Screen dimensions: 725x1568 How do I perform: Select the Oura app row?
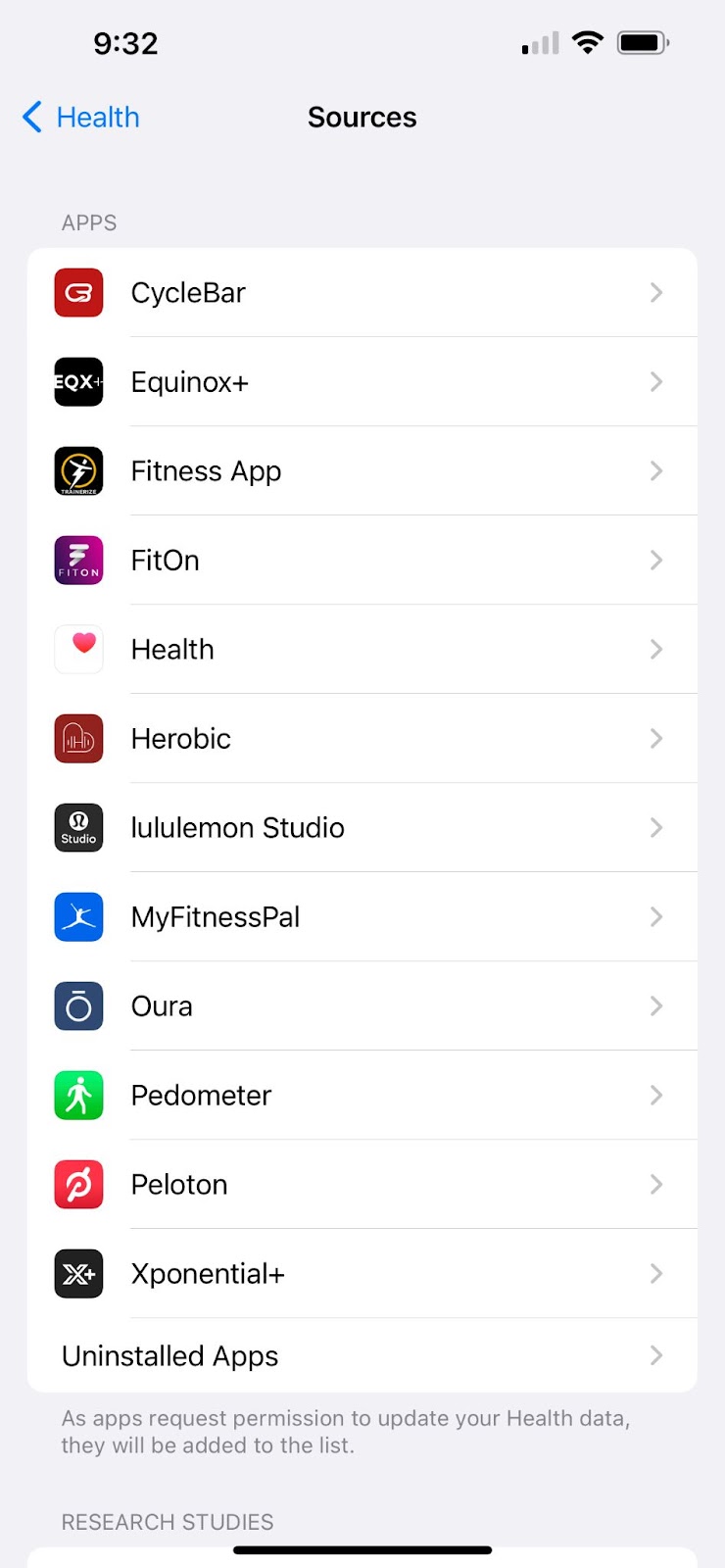(x=362, y=1006)
